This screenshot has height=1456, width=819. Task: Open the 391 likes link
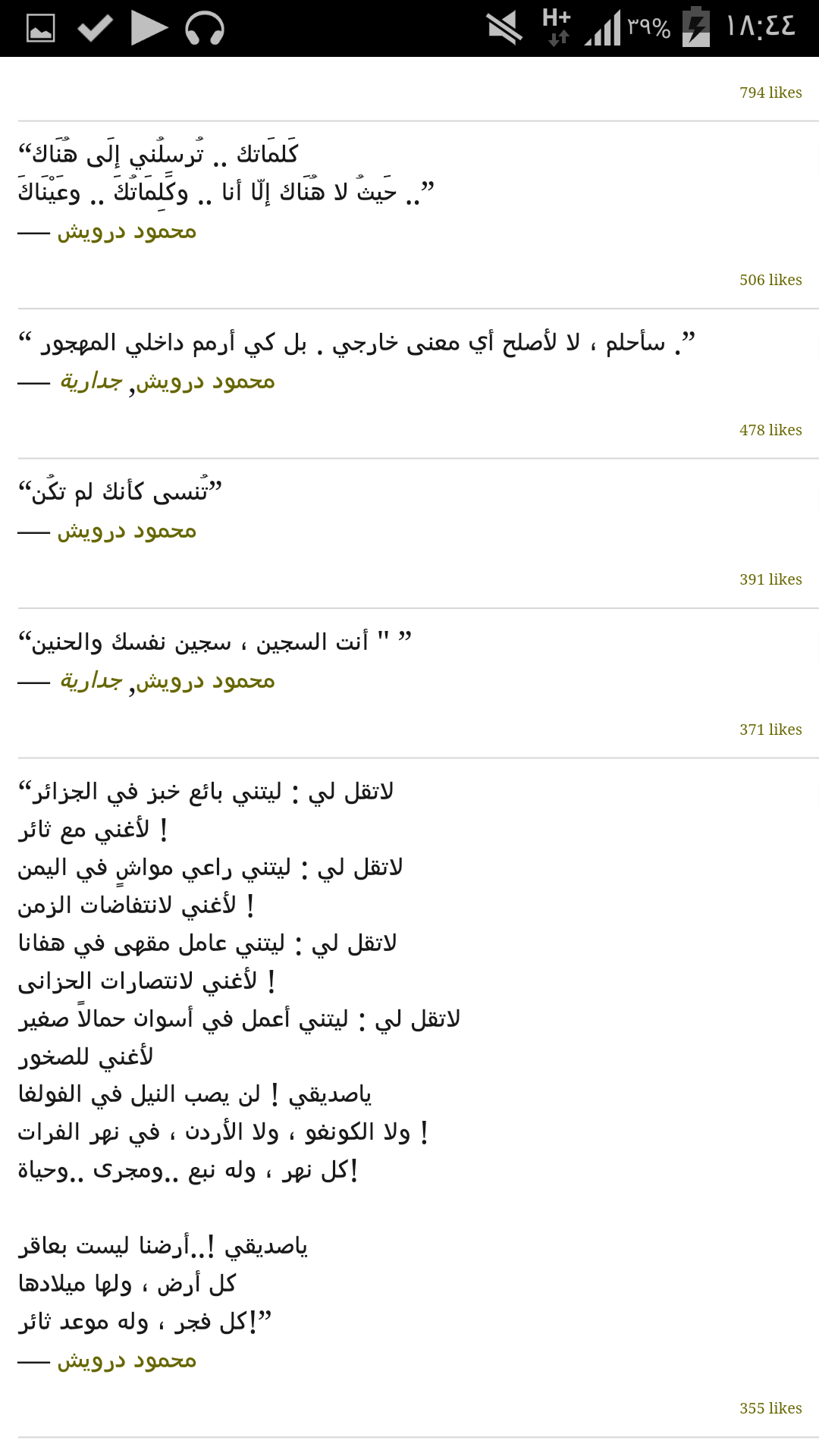[770, 579]
